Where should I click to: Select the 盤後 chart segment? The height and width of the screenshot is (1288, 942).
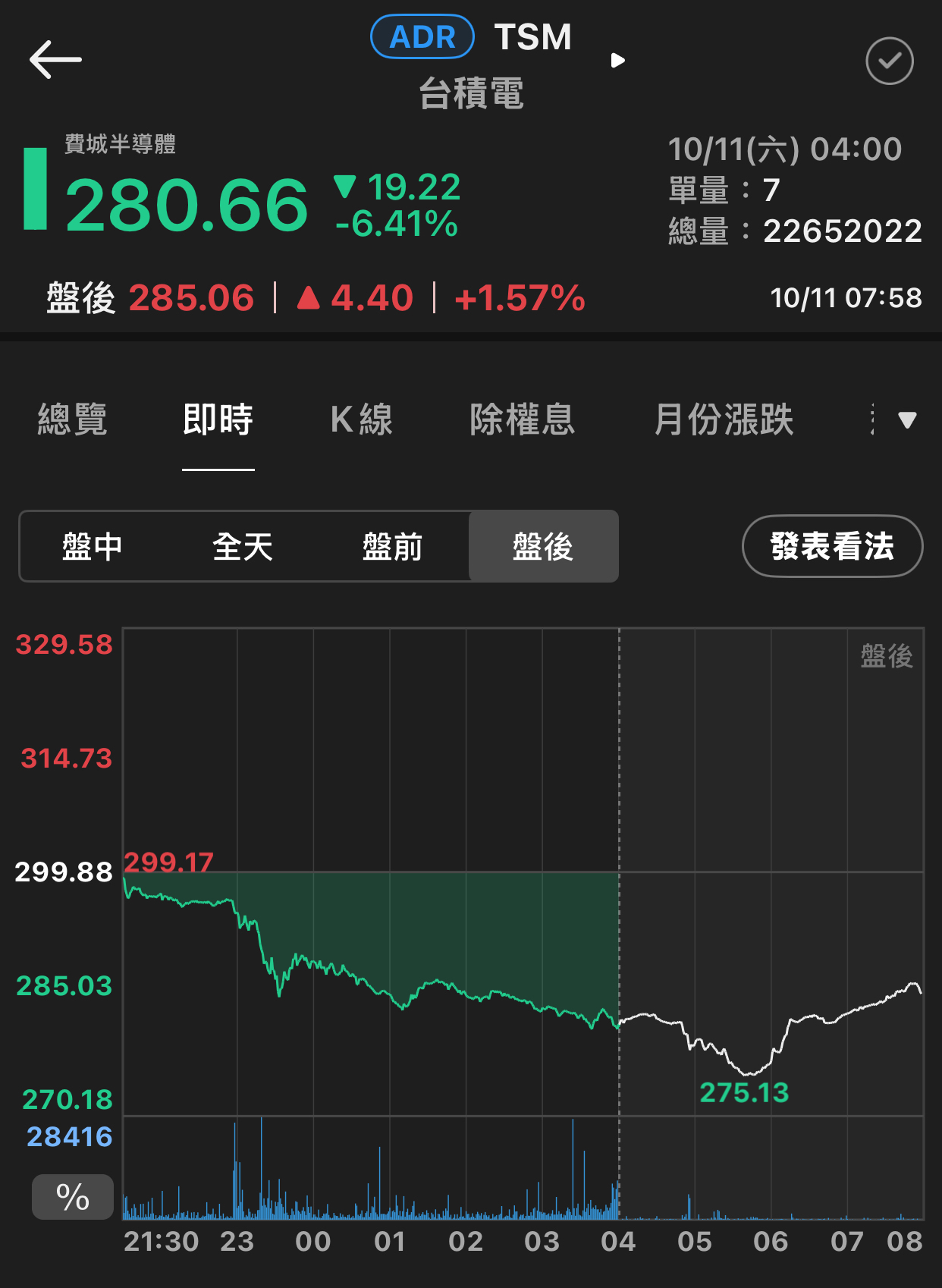point(543,546)
